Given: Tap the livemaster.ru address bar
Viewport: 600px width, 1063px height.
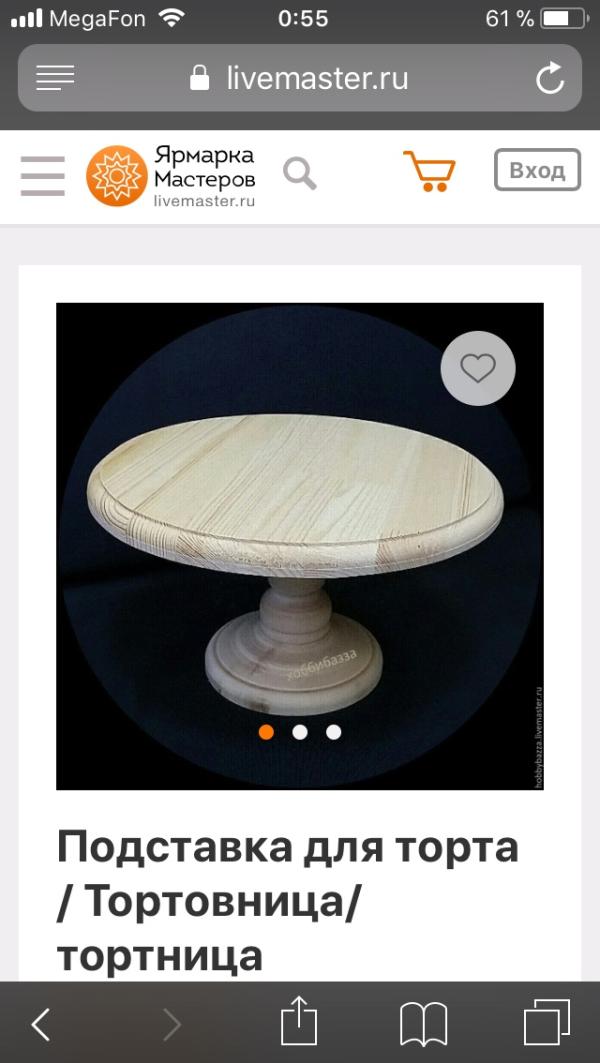Looking at the screenshot, I should click(300, 78).
